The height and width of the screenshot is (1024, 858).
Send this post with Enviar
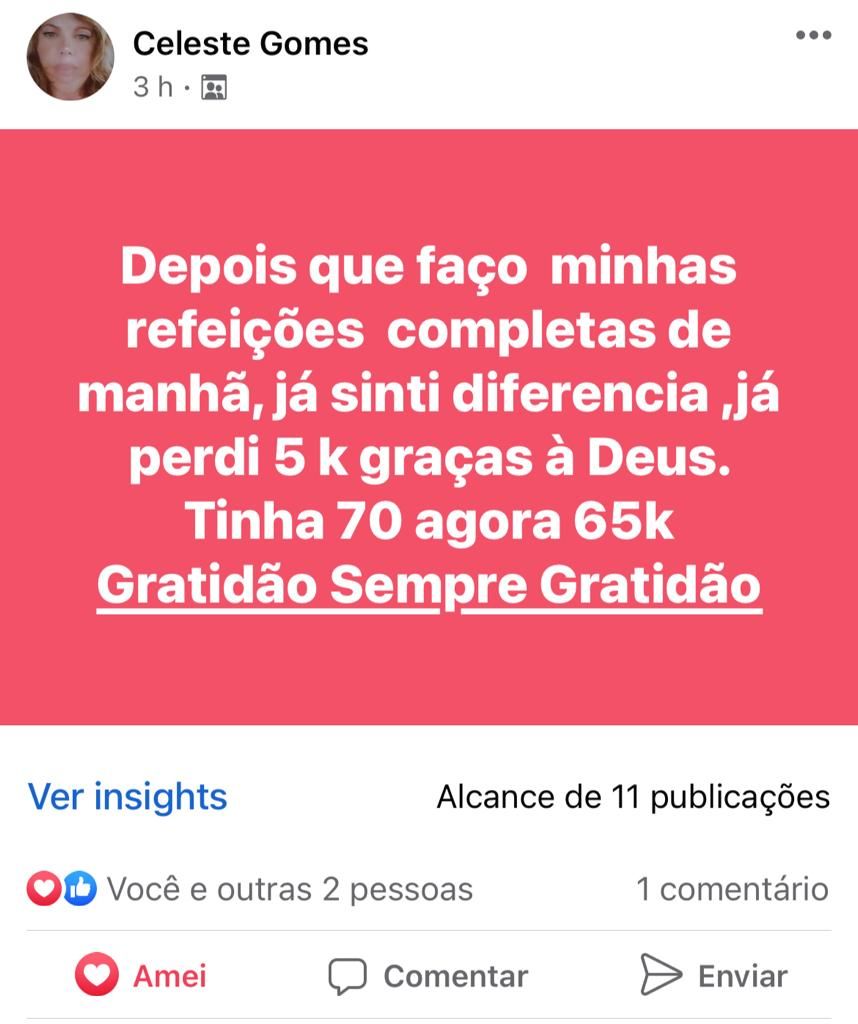coord(714,976)
